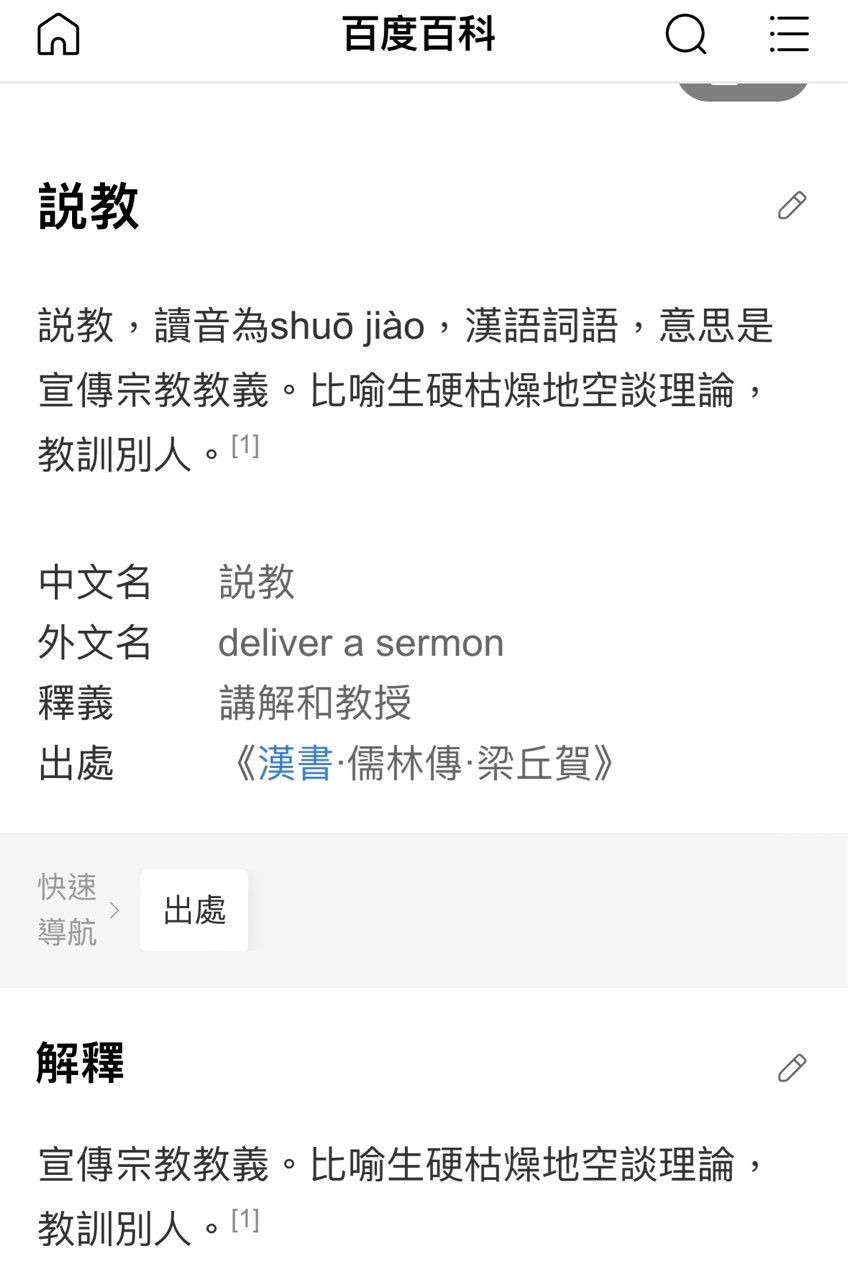848x1280 pixels.
Task: Expand the 快速導航 quick navigation
Action: coord(78,910)
